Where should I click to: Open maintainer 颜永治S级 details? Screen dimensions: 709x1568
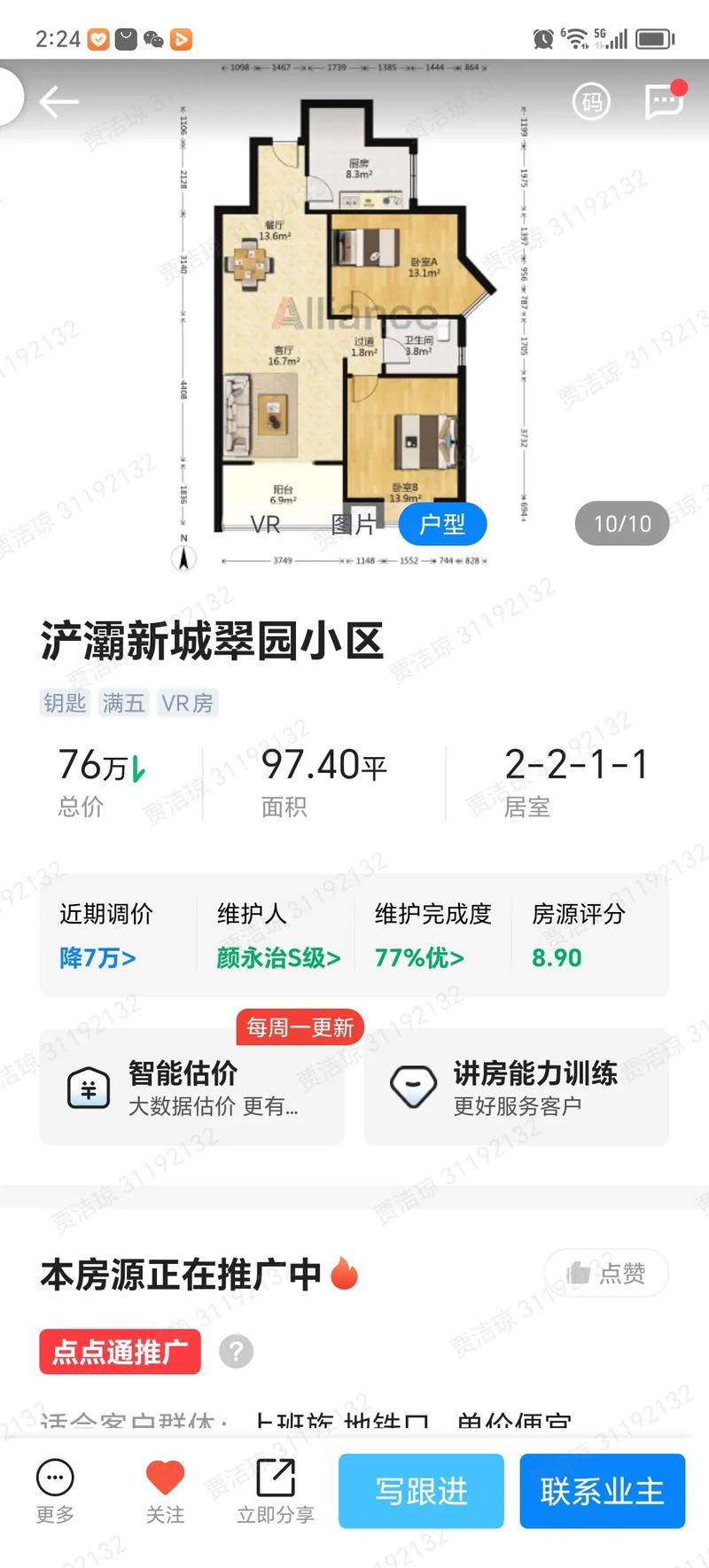(x=278, y=957)
